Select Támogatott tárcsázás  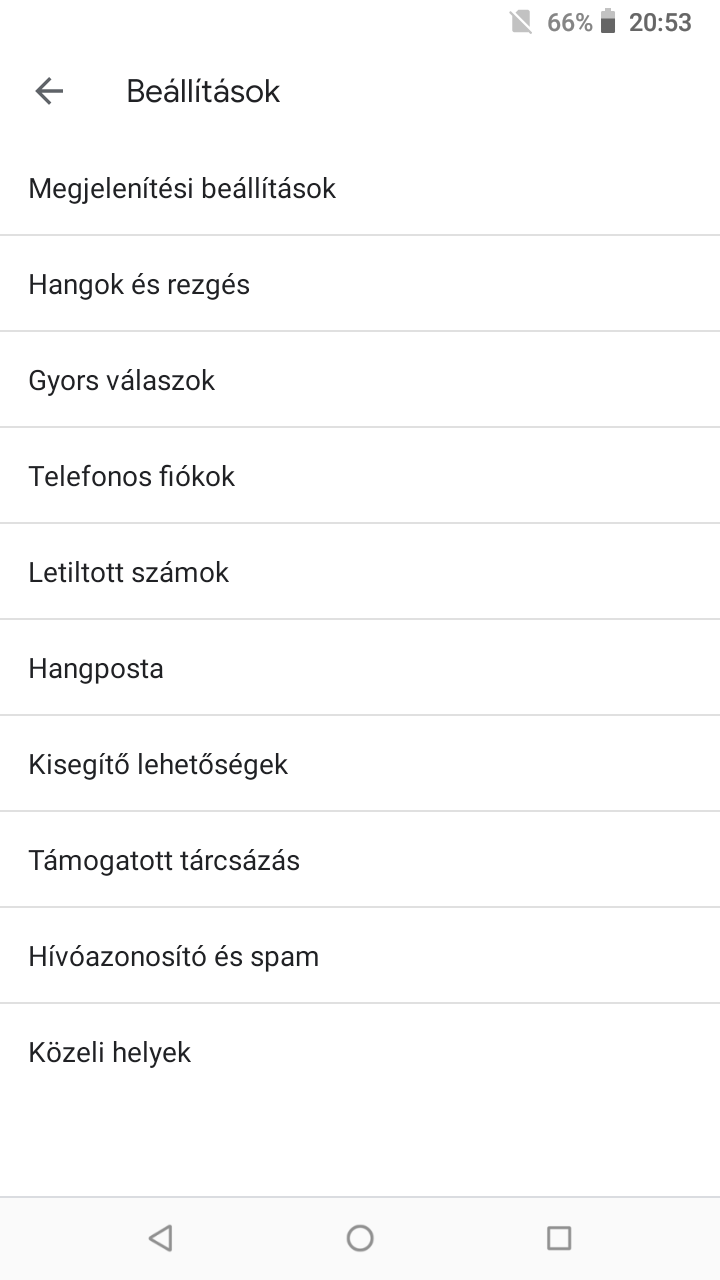pos(360,860)
